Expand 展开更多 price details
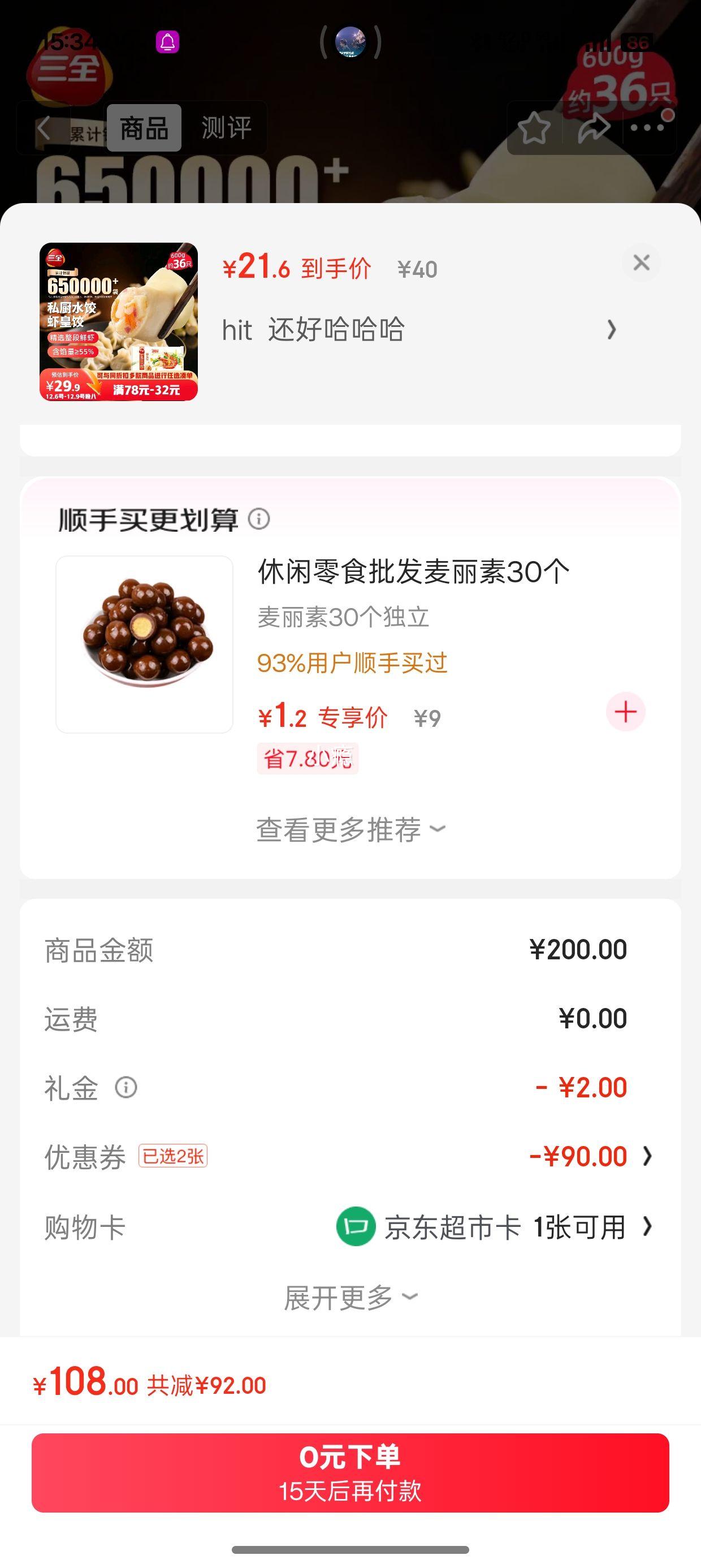 click(x=350, y=1297)
